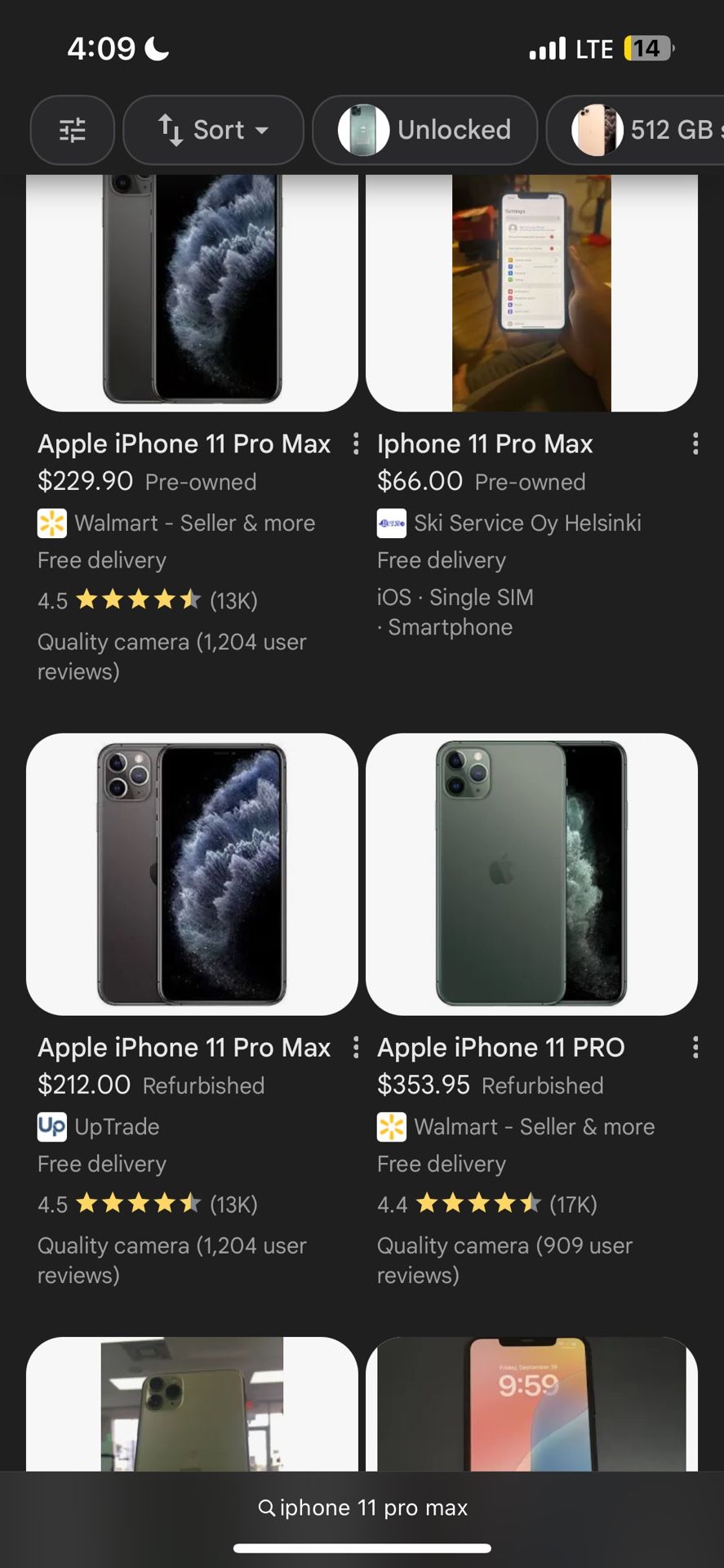The height and width of the screenshot is (1568, 724).
Task: View the $66.00 Ski Service Oy Helsinki listing
Action: 485,444
